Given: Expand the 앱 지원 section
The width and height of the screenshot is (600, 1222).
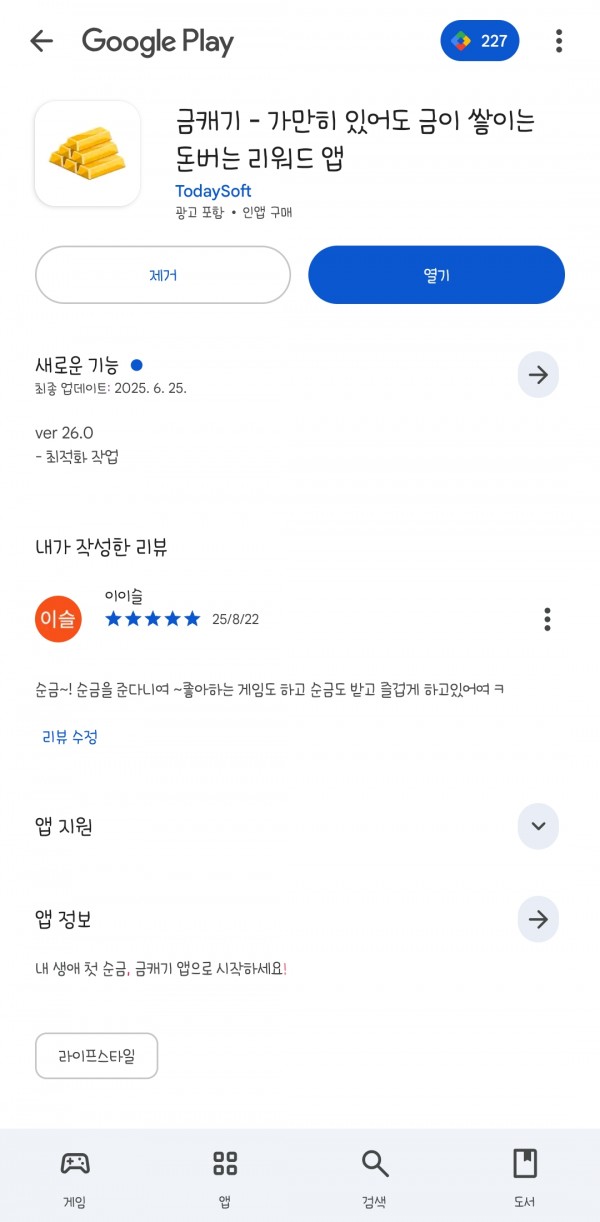Looking at the screenshot, I should tap(538, 826).
